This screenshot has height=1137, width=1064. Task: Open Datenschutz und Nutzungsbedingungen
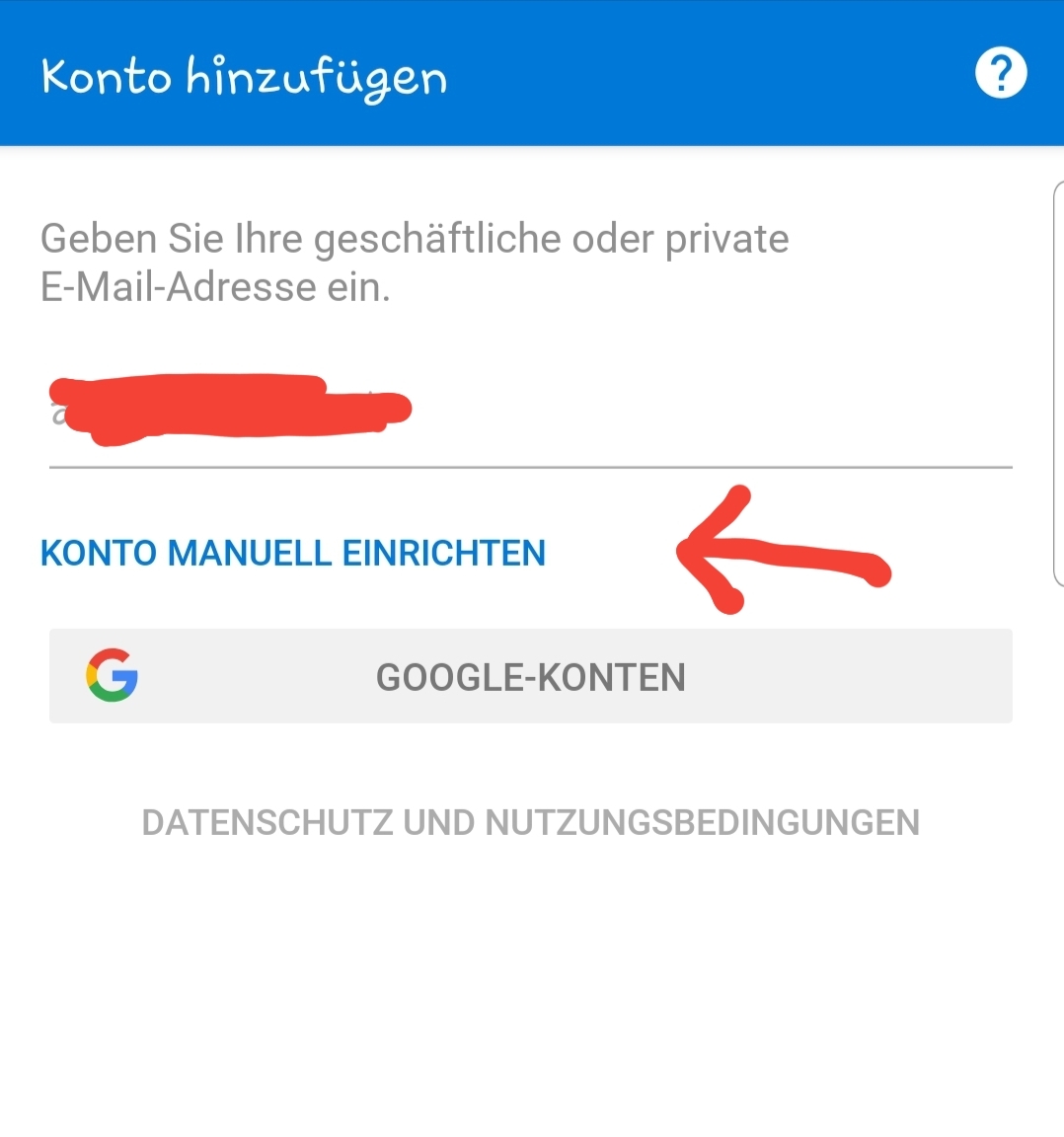click(530, 822)
